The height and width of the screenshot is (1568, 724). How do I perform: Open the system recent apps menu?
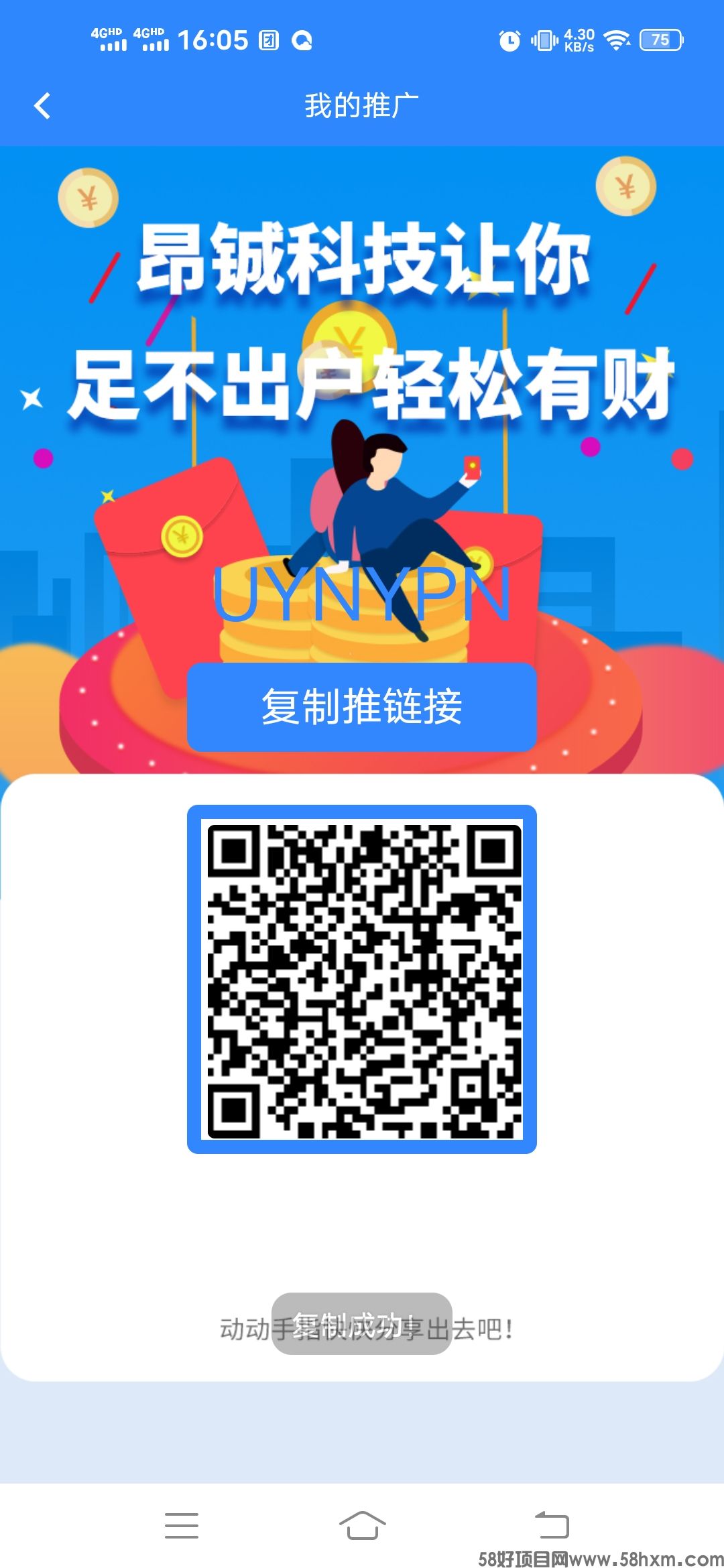[182, 1525]
